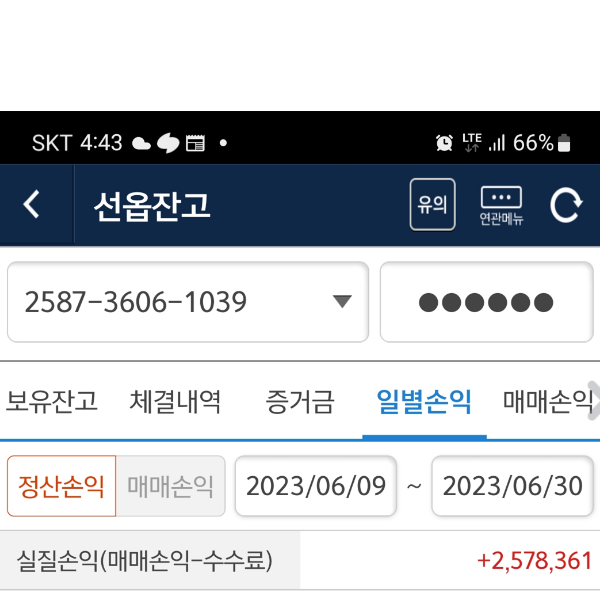Change the start date 2023/06/09
This screenshot has width=600, height=600.
coord(316,486)
